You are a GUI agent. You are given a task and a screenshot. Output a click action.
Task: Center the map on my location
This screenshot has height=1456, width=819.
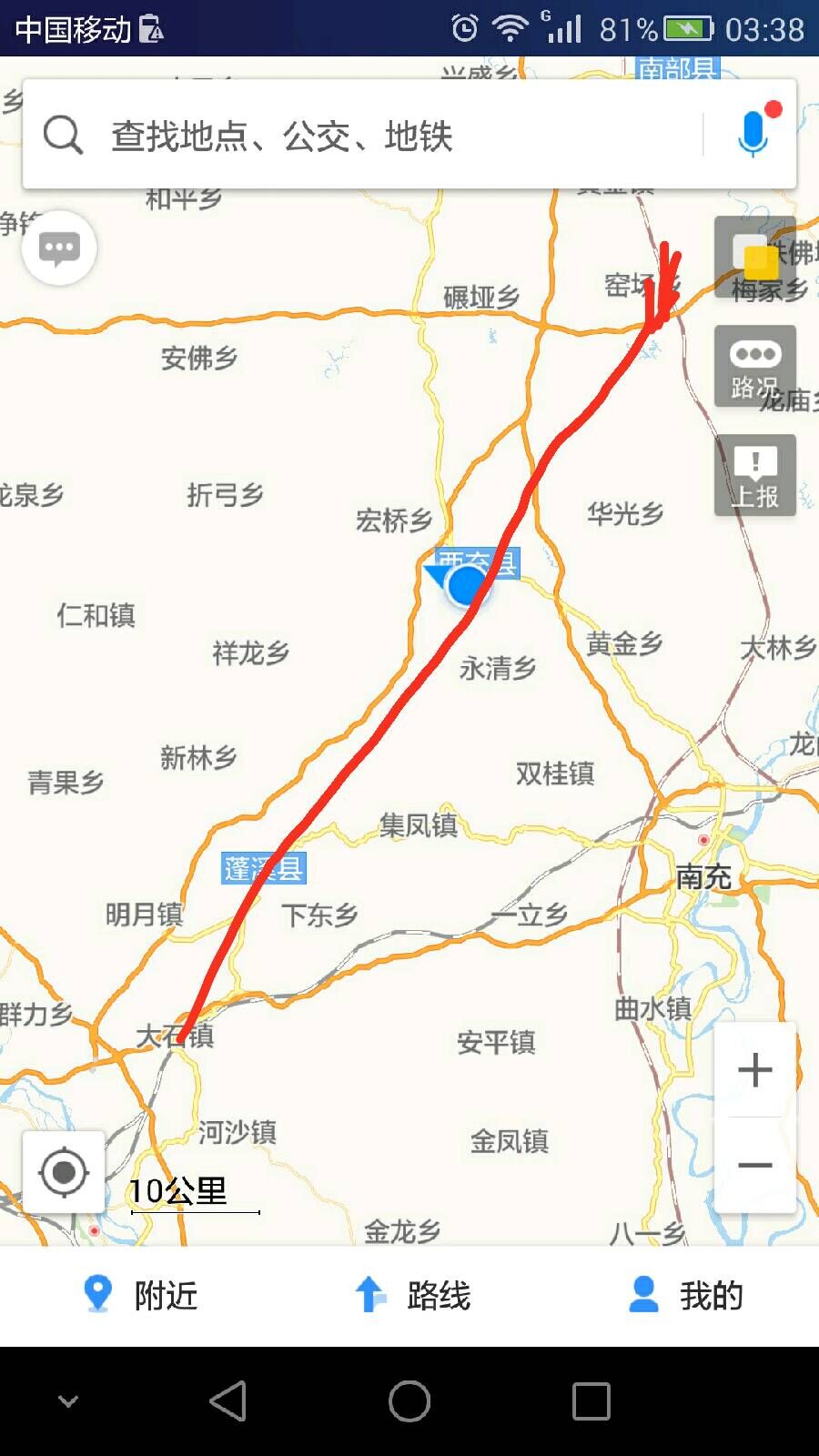[x=64, y=1172]
